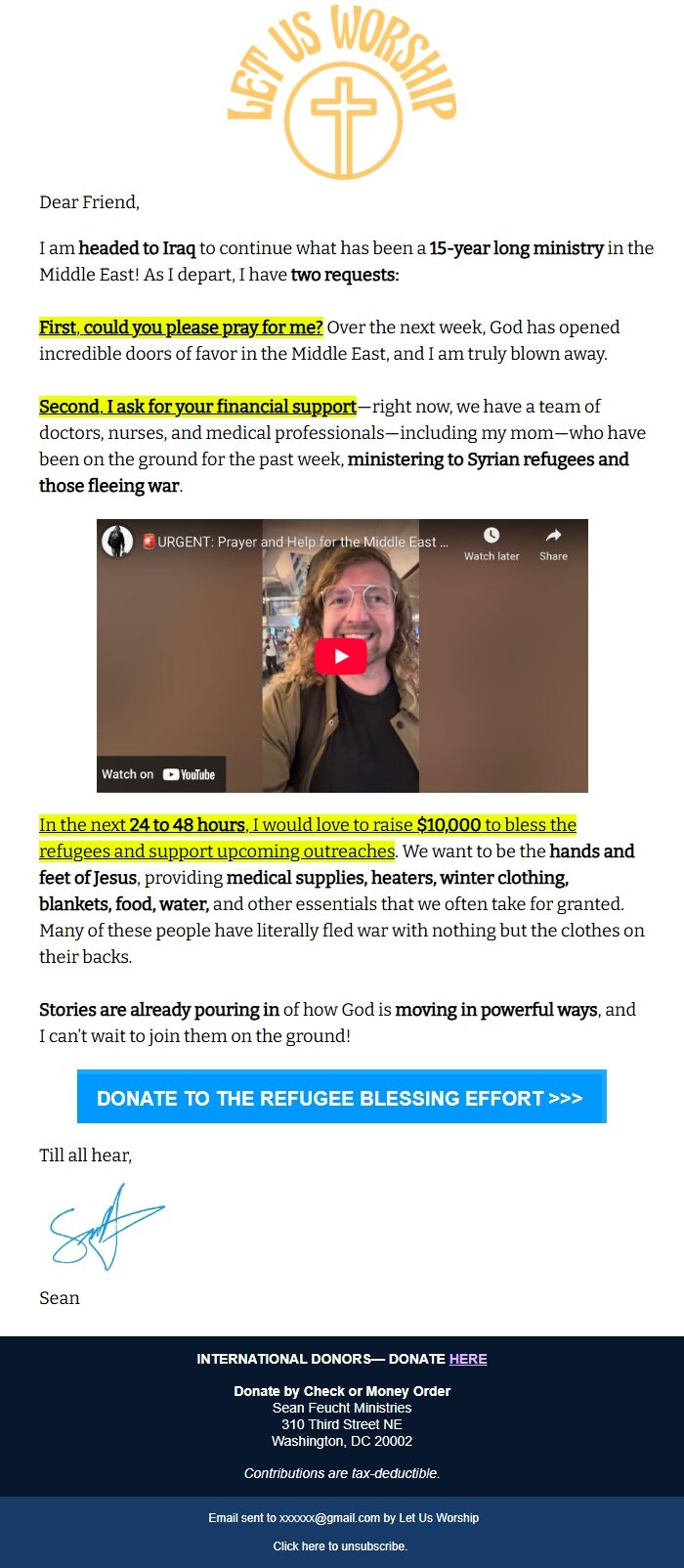Open the "First, could you please pray" link
This screenshot has width=684, height=1568.
(181, 327)
